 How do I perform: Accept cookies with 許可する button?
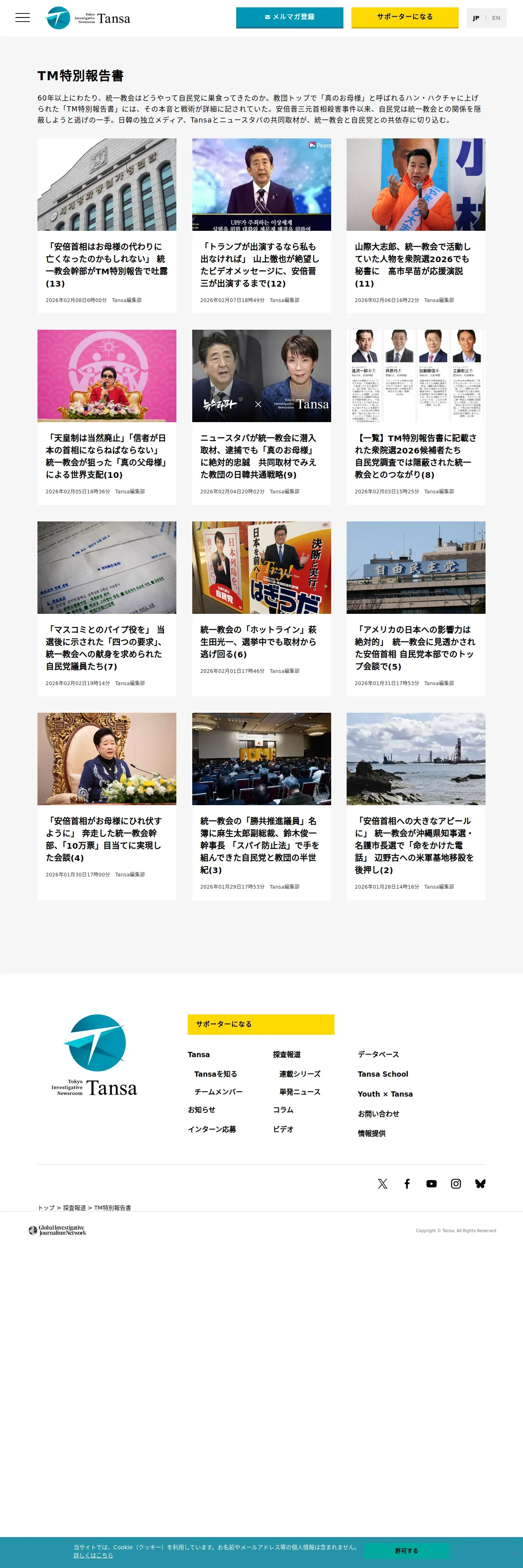(406, 1550)
